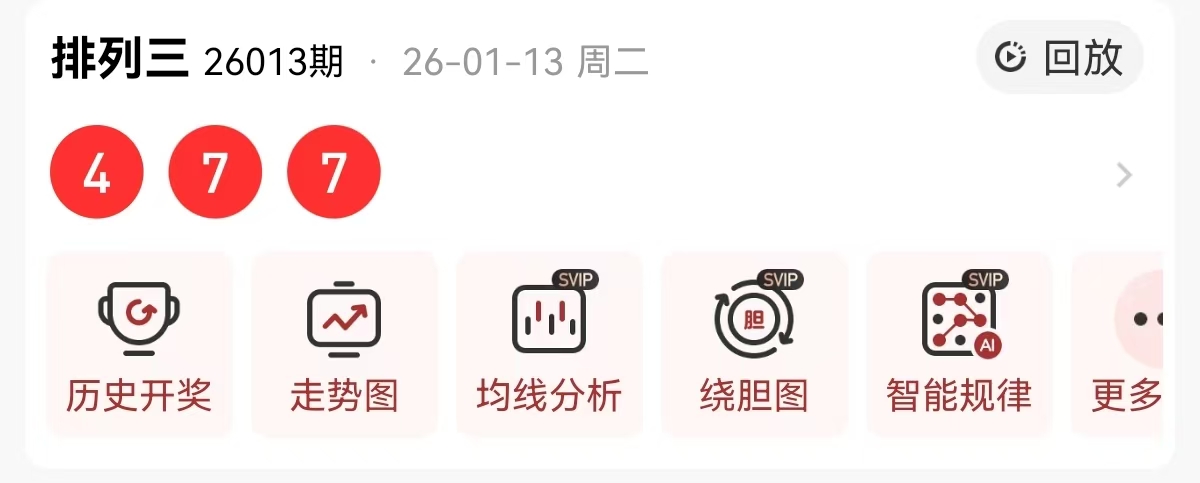Open 历史开奖 history results
This screenshot has height=483, width=1200.
pos(139,345)
